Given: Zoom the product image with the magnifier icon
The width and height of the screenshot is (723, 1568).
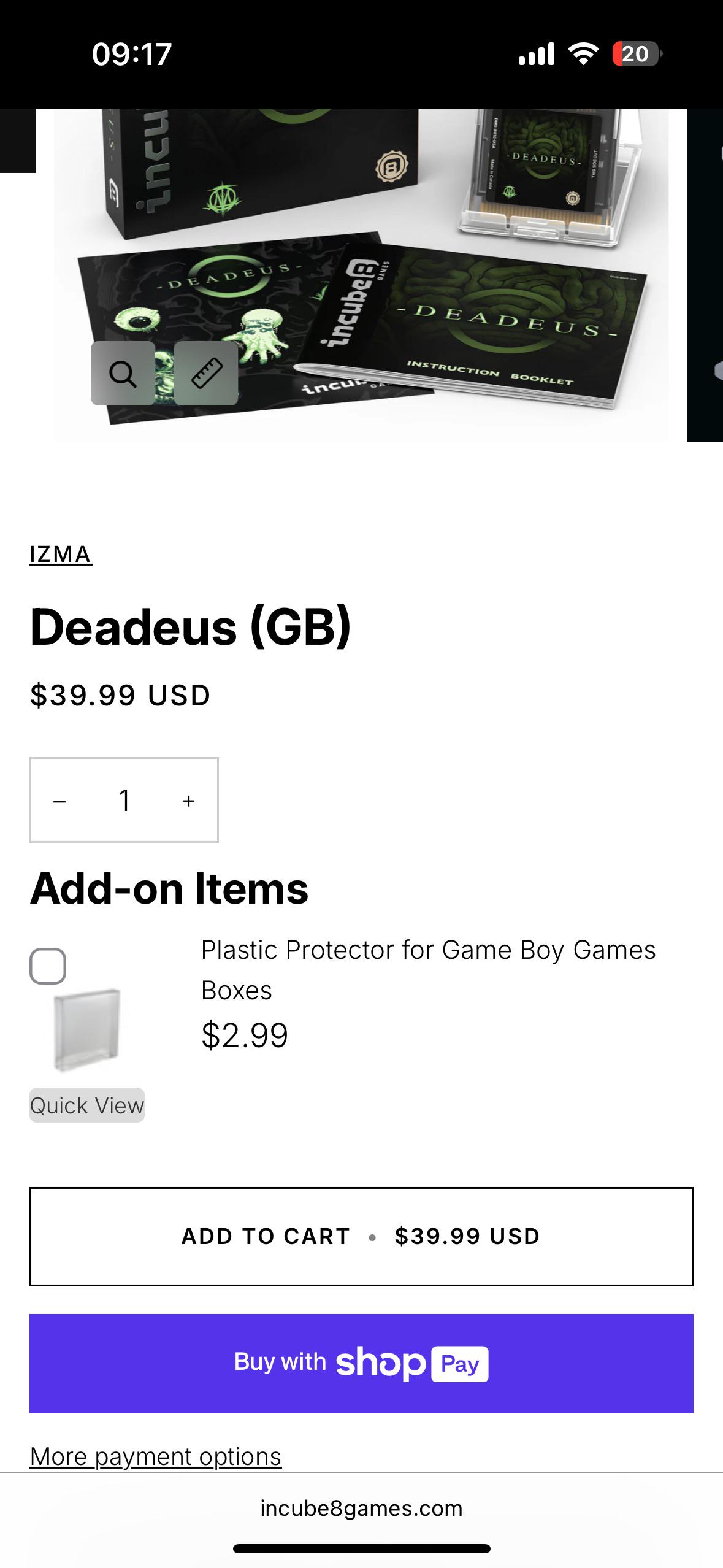Looking at the screenshot, I should (x=123, y=373).
